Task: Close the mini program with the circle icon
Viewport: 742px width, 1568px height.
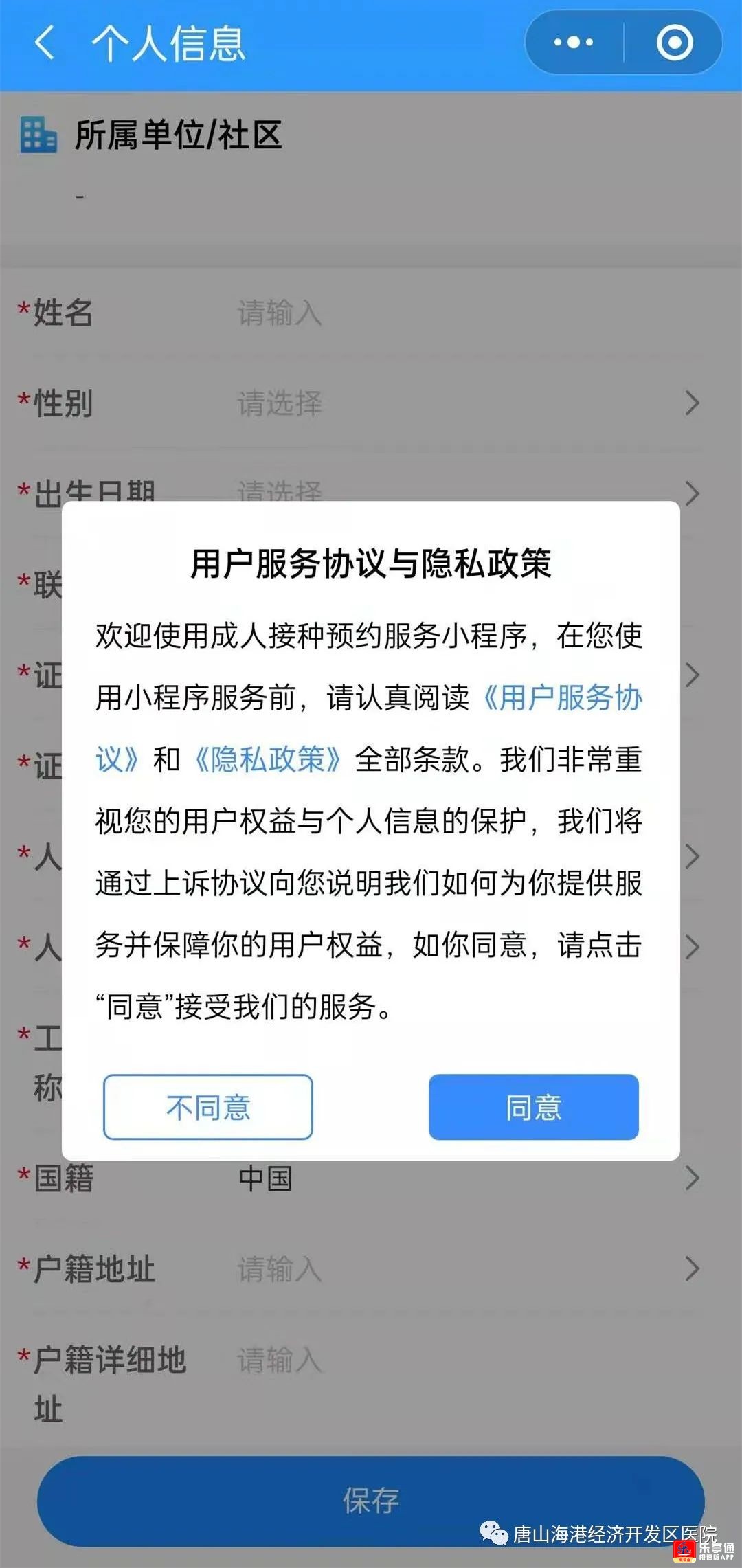Action: pos(675,43)
